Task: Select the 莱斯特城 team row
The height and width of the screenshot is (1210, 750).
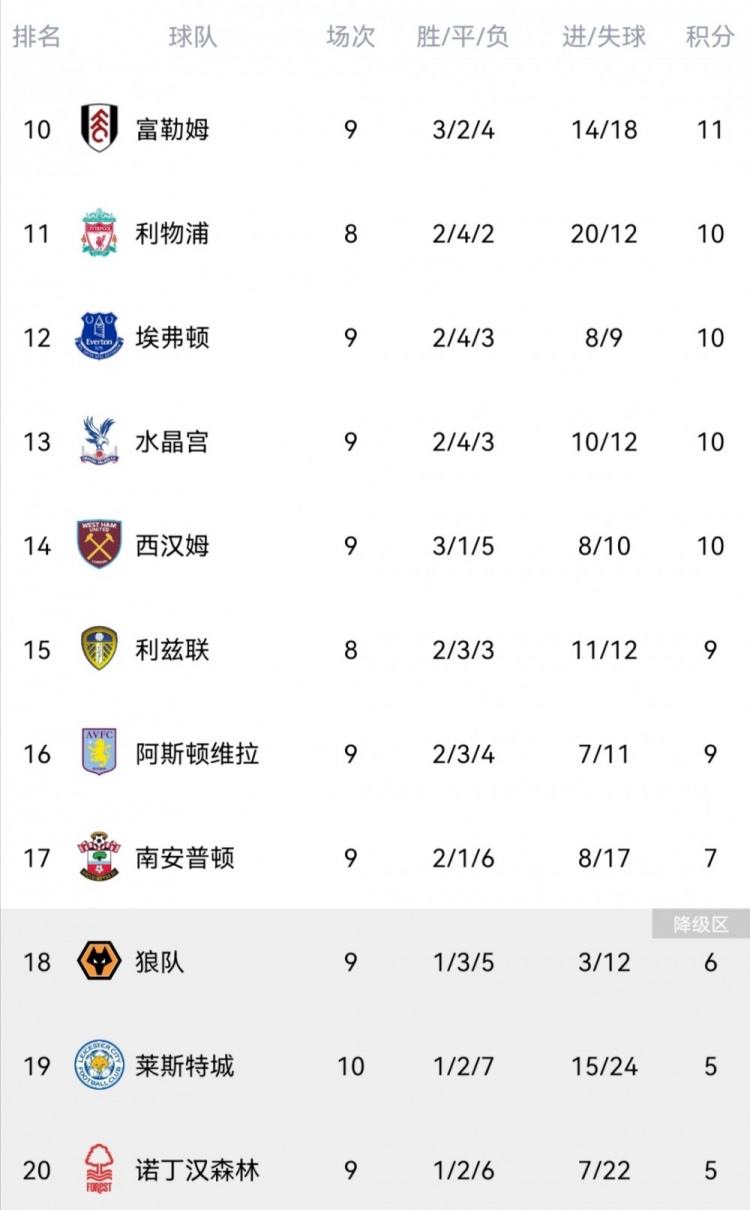Action: click(375, 1065)
